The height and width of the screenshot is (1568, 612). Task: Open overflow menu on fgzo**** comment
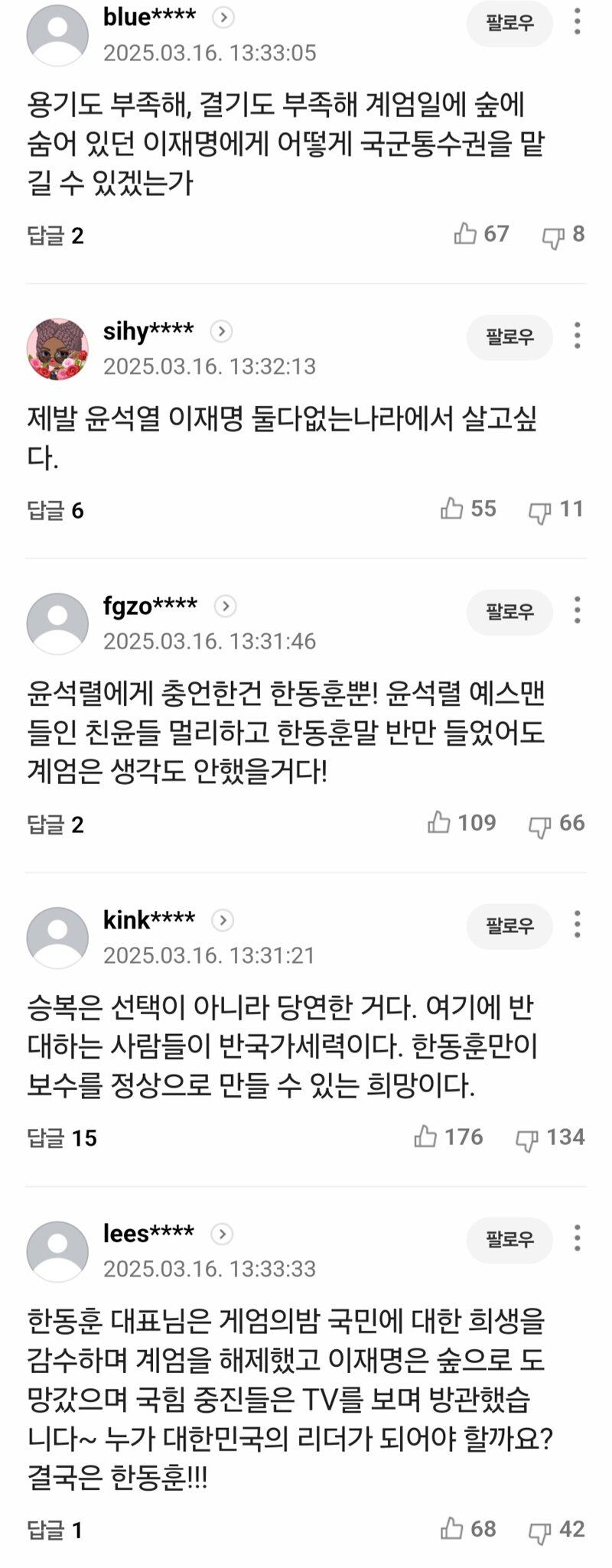[578, 610]
